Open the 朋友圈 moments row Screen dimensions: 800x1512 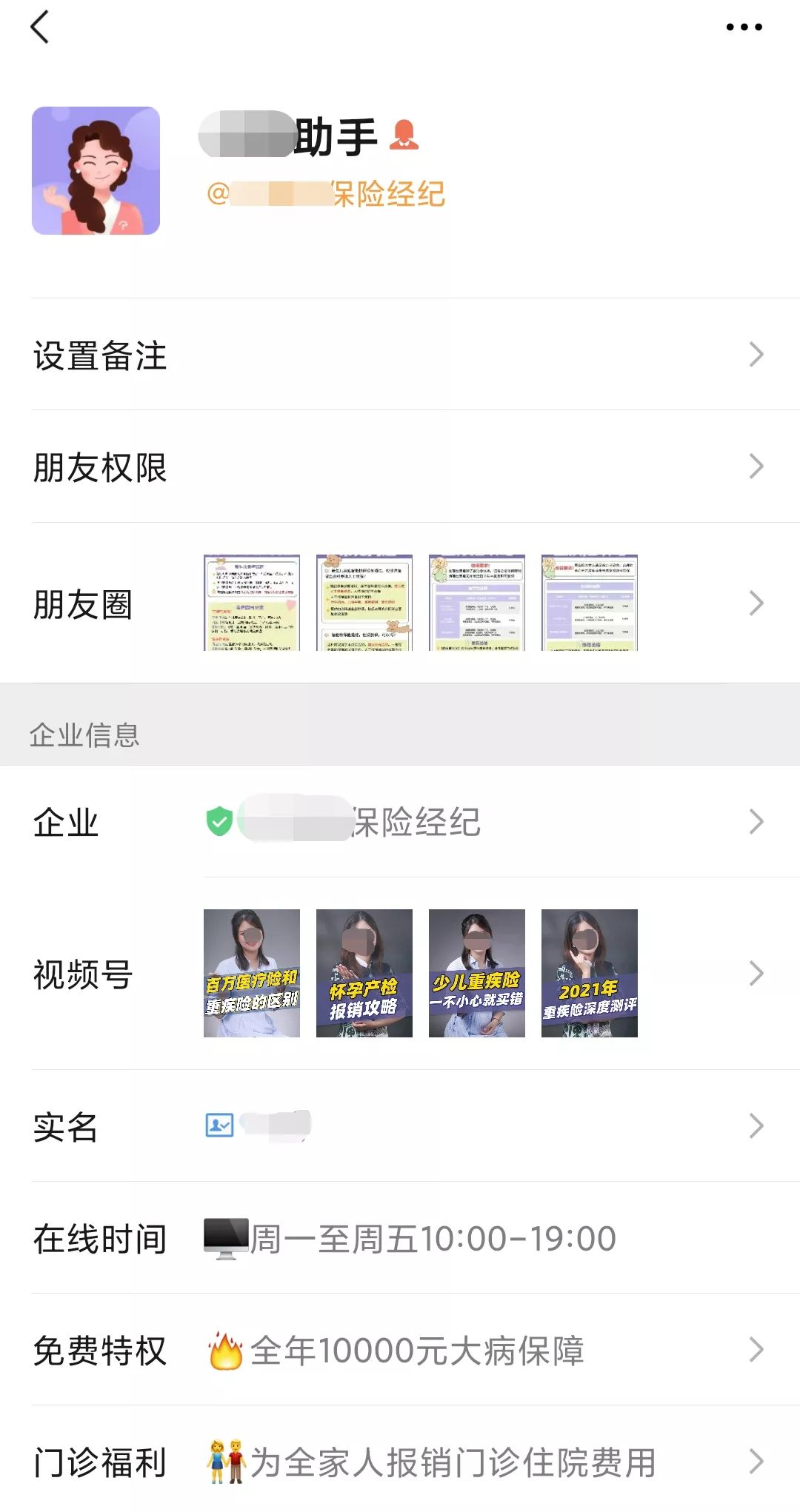400,603
